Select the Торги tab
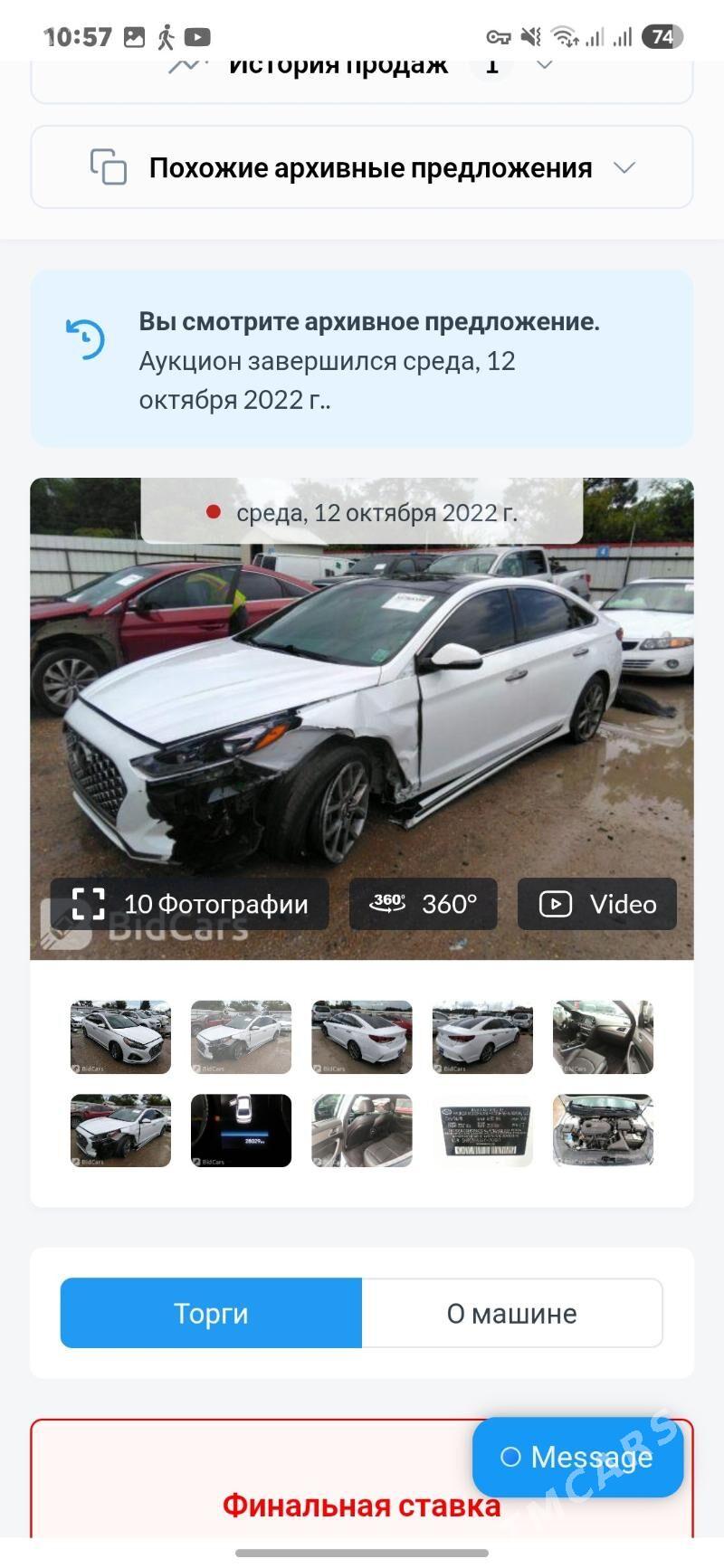 pyautogui.click(x=210, y=1313)
